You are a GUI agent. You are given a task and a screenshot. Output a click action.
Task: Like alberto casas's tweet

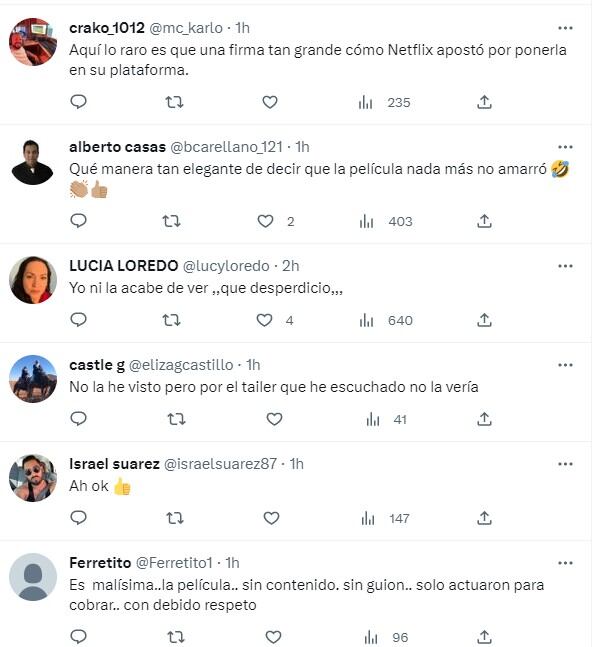click(265, 221)
